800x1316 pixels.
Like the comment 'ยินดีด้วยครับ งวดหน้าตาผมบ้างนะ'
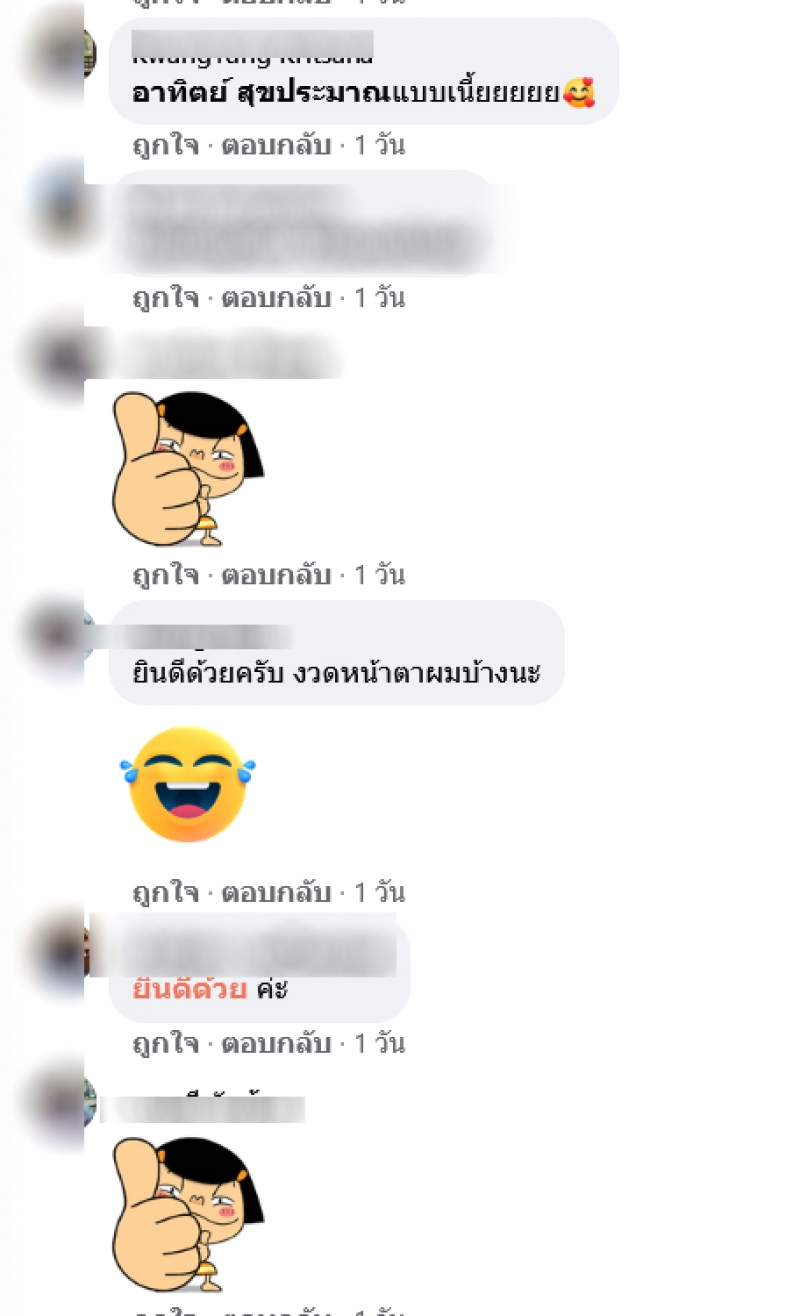point(164,891)
